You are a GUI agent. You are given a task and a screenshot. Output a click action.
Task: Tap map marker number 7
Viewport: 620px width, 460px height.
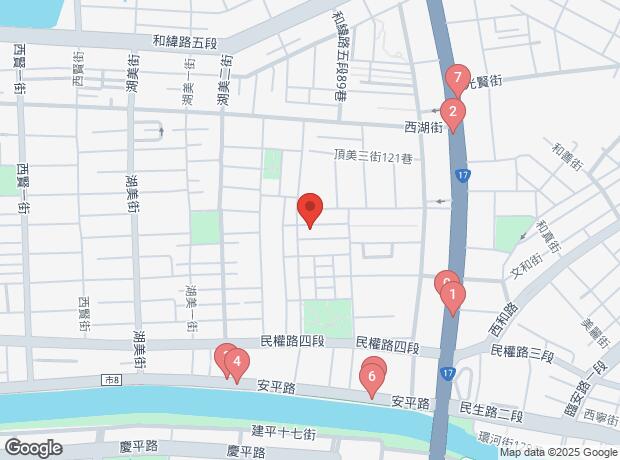click(x=457, y=78)
